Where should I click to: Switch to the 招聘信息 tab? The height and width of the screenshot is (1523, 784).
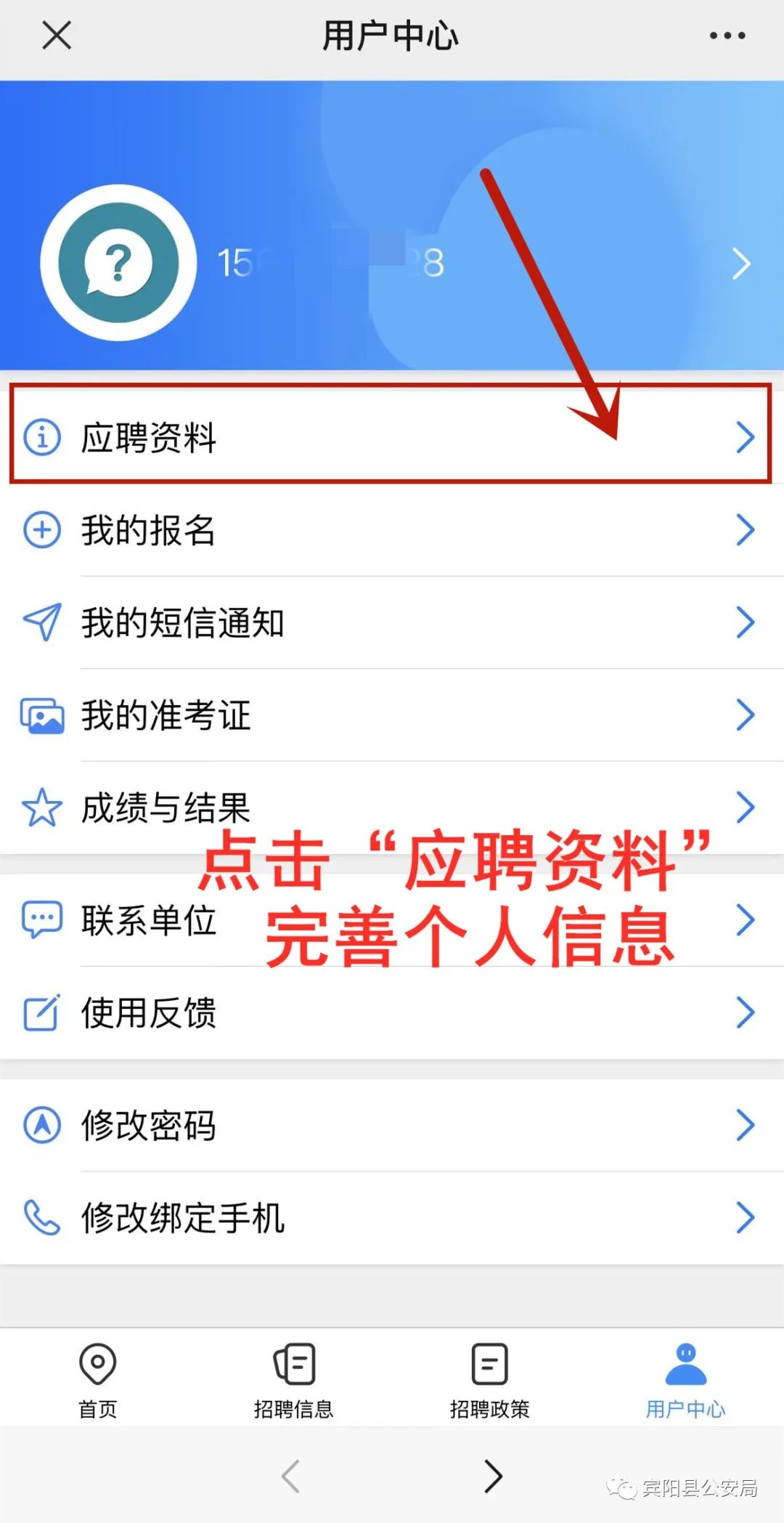(294, 1380)
